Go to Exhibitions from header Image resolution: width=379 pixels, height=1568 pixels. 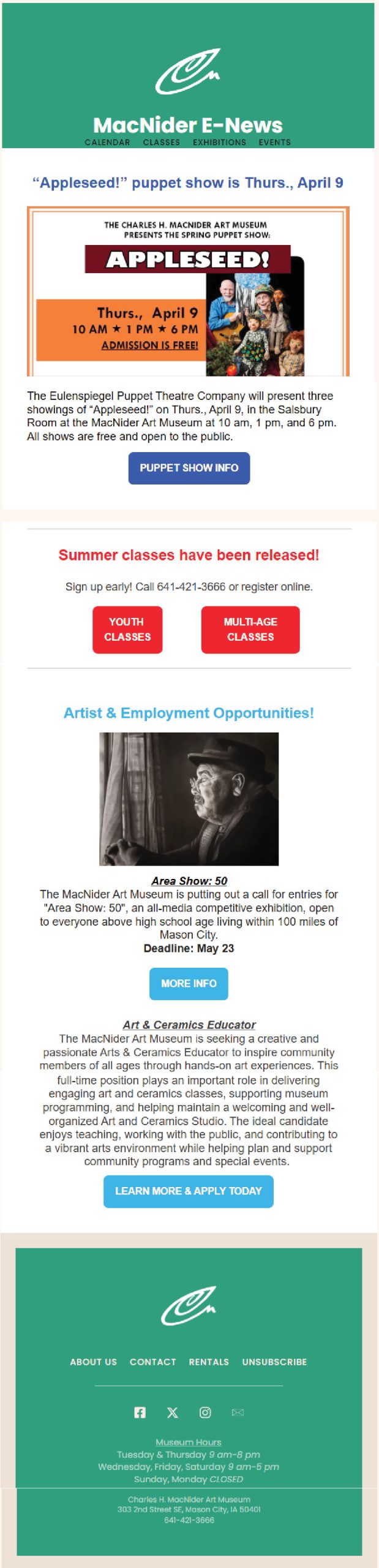(219, 142)
